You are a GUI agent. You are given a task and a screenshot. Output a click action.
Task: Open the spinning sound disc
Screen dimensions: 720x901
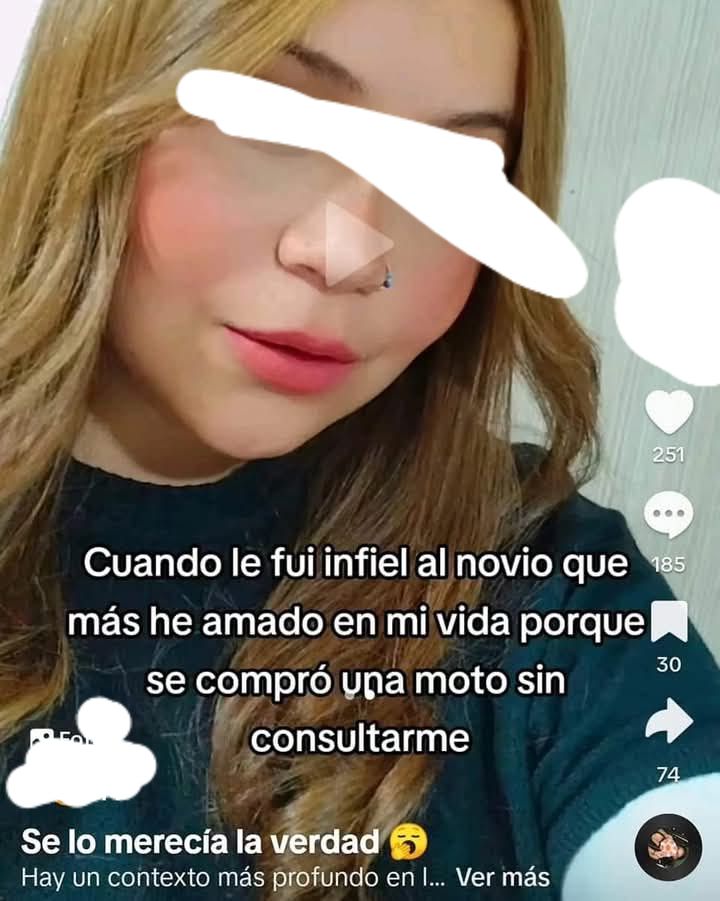(668, 847)
